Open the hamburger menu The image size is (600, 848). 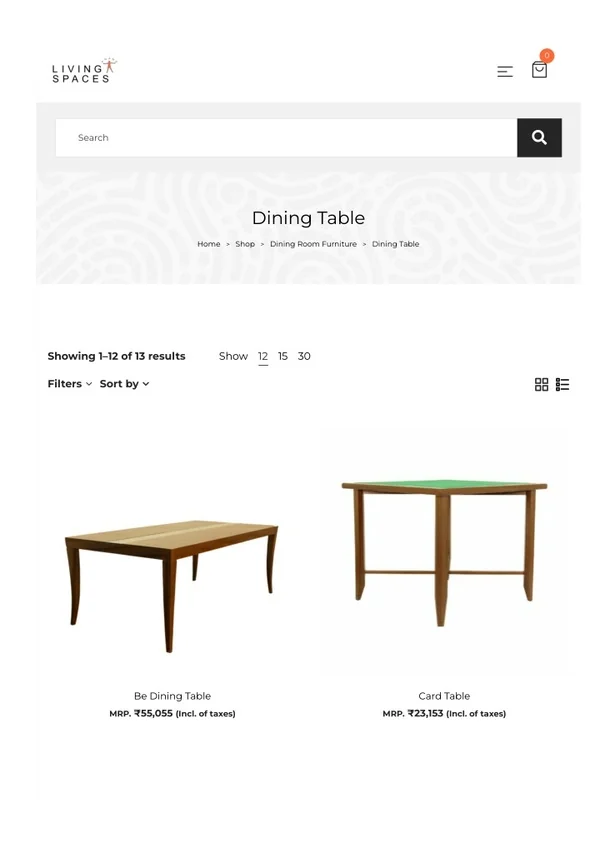[x=505, y=71]
